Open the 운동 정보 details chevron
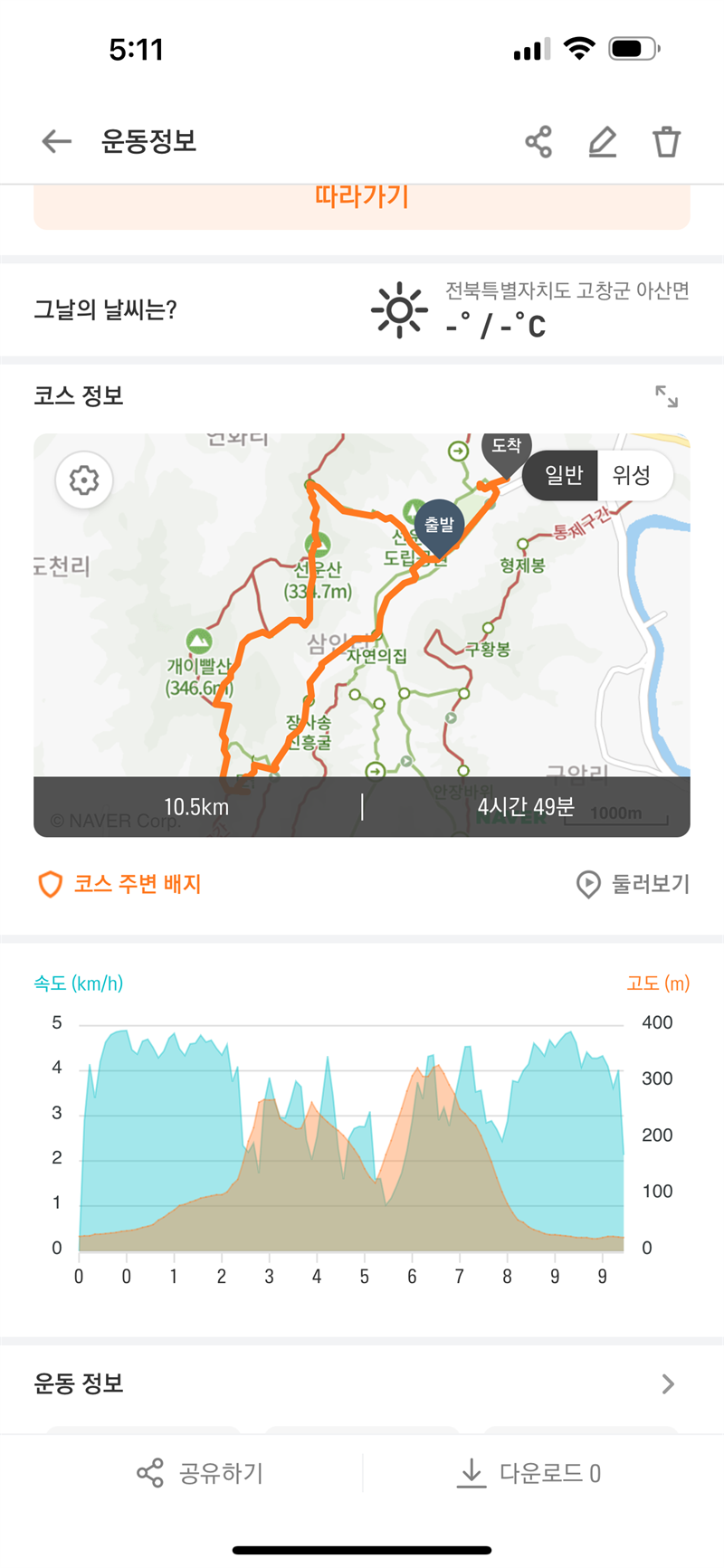This screenshot has width=724, height=1568. (x=668, y=1384)
